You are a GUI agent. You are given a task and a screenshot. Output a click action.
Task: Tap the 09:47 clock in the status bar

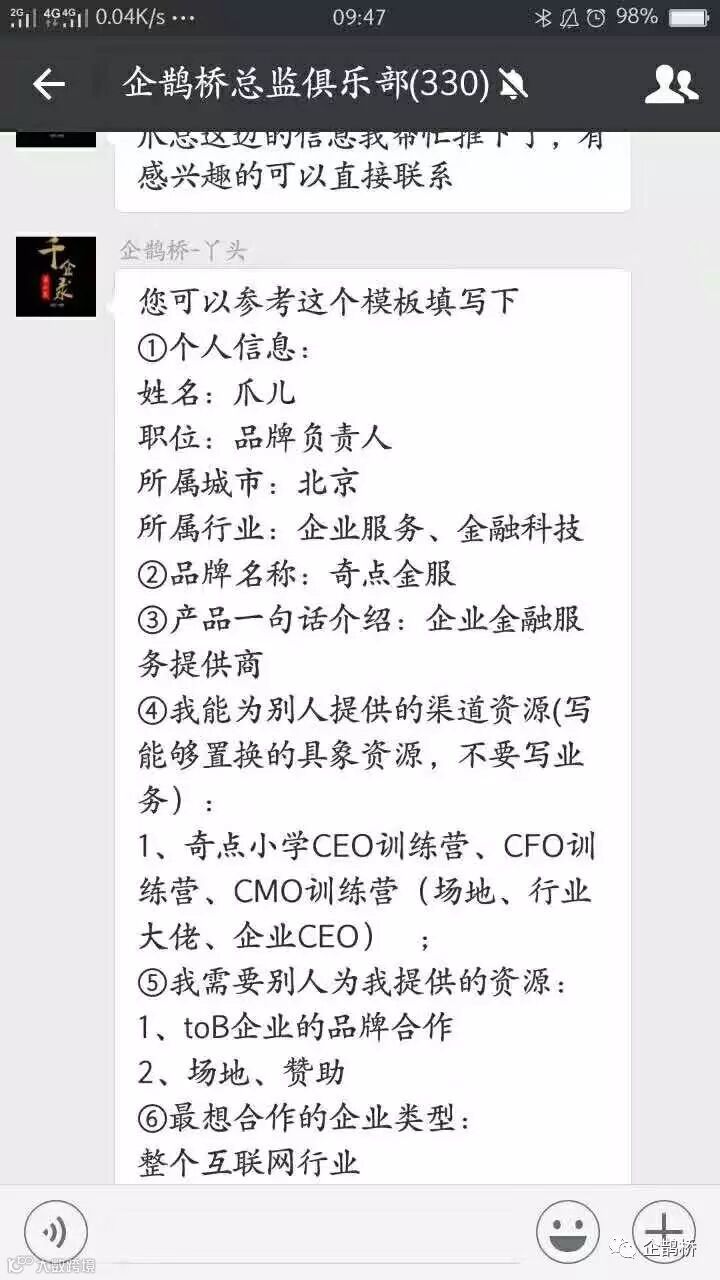360,16
